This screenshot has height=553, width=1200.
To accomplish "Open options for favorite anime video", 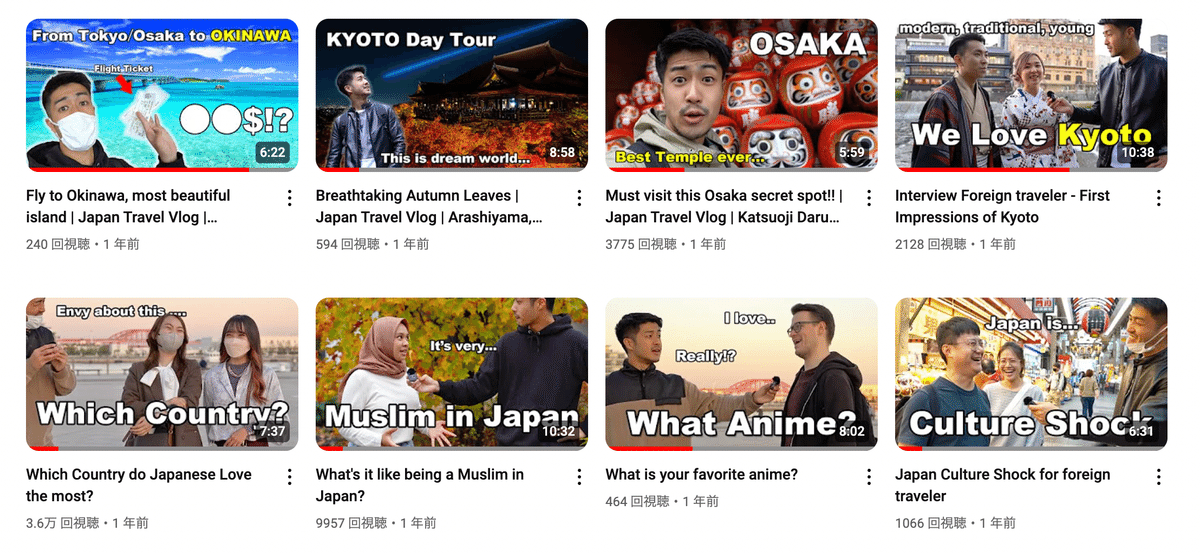I will click(869, 477).
